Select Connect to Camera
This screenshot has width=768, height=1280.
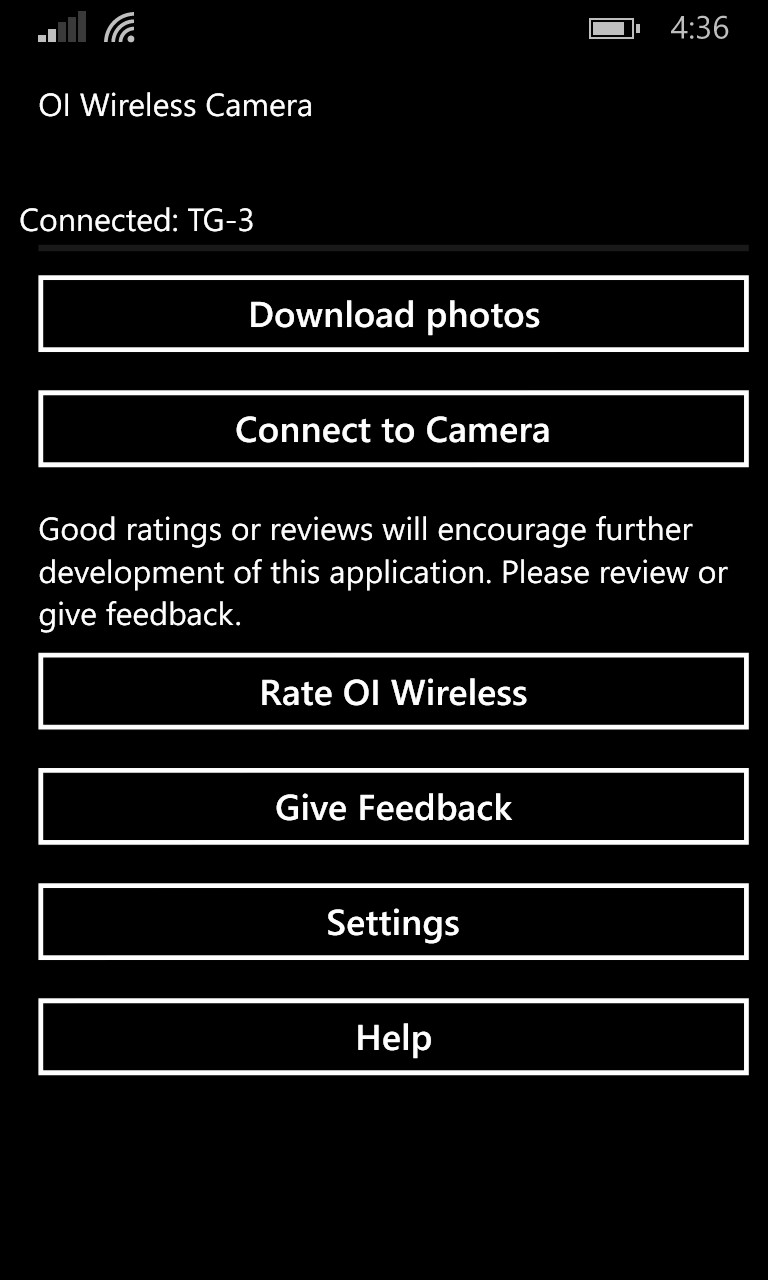393,429
